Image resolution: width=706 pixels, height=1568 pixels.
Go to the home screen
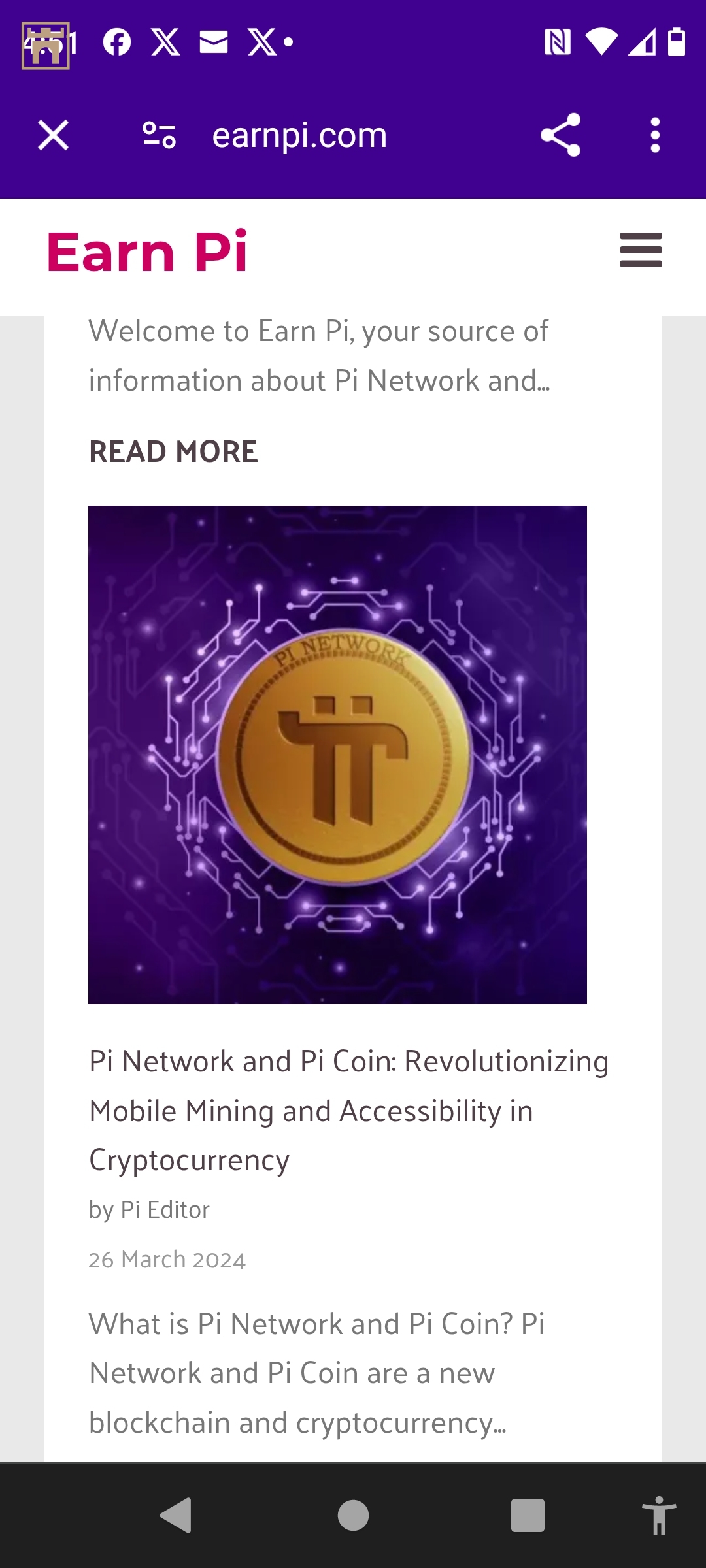pos(353,1515)
